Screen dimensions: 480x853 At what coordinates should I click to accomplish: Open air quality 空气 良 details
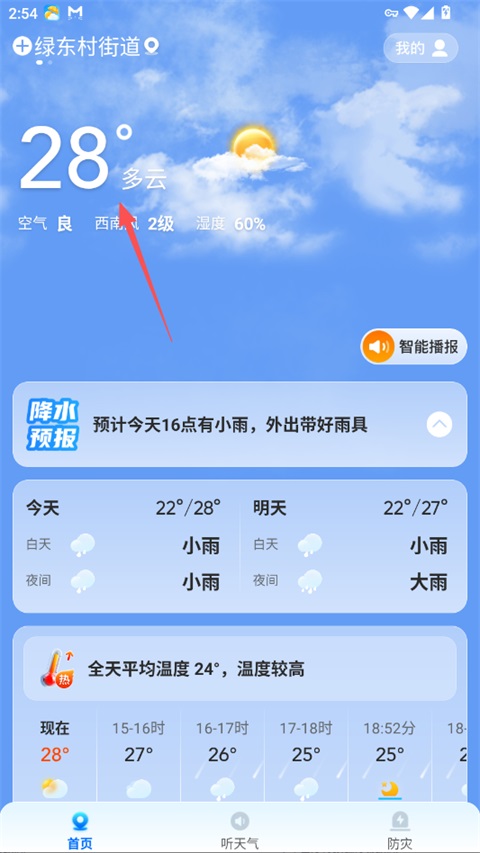pyautogui.click(x=46, y=224)
